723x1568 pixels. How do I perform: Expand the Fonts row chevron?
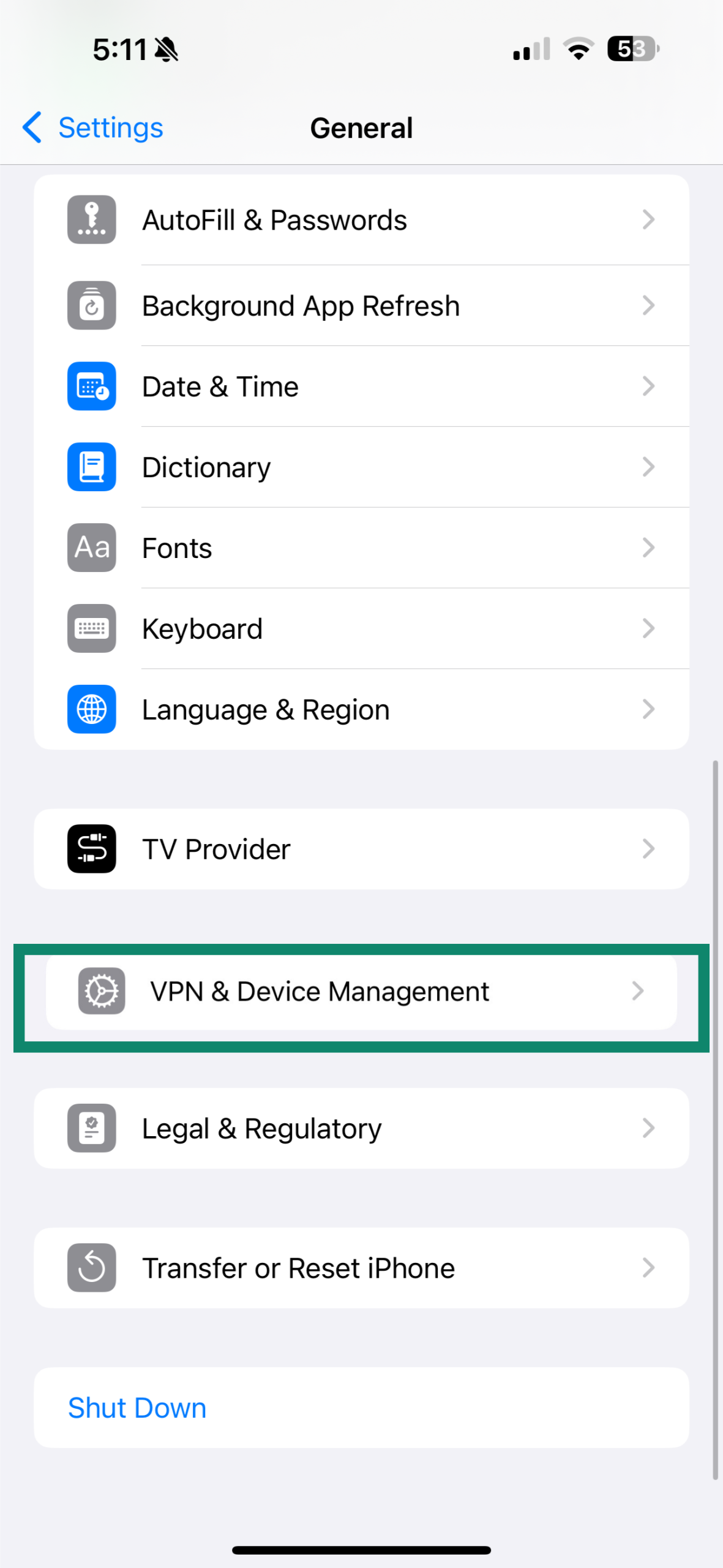pyautogui.click(x=649, y=548)
